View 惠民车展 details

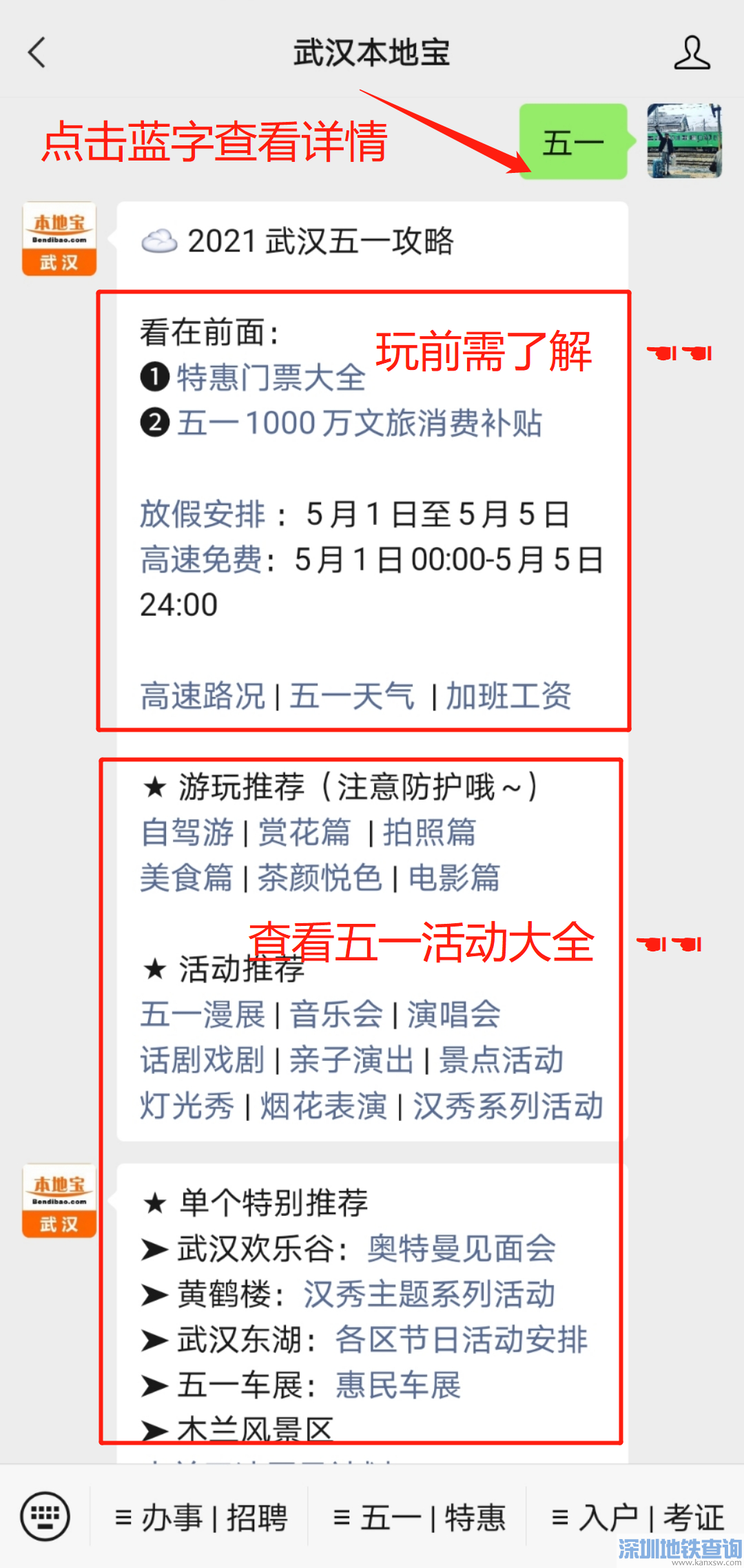tap(398, 1385)
